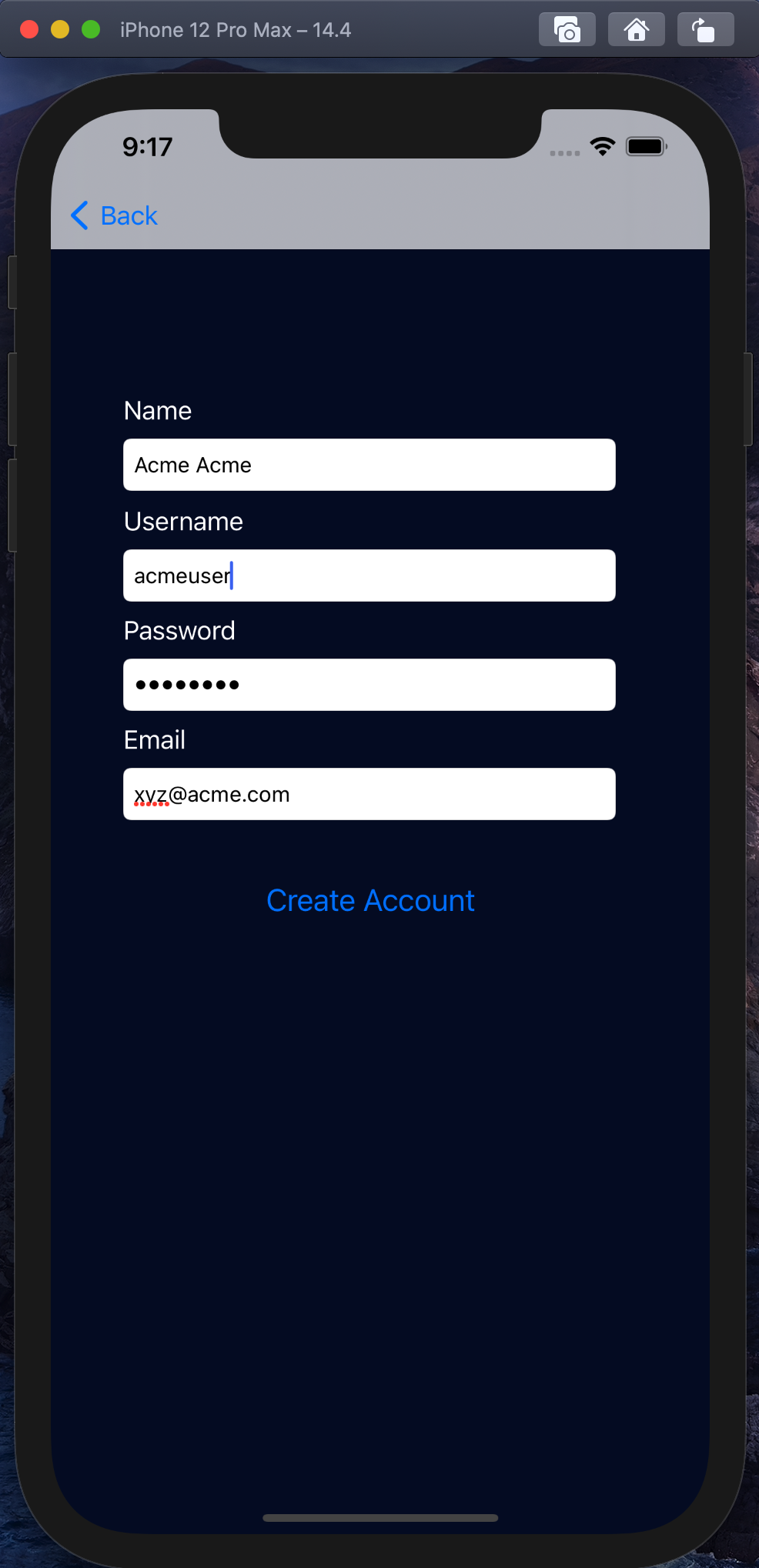Select the Password field

[369, 685]
